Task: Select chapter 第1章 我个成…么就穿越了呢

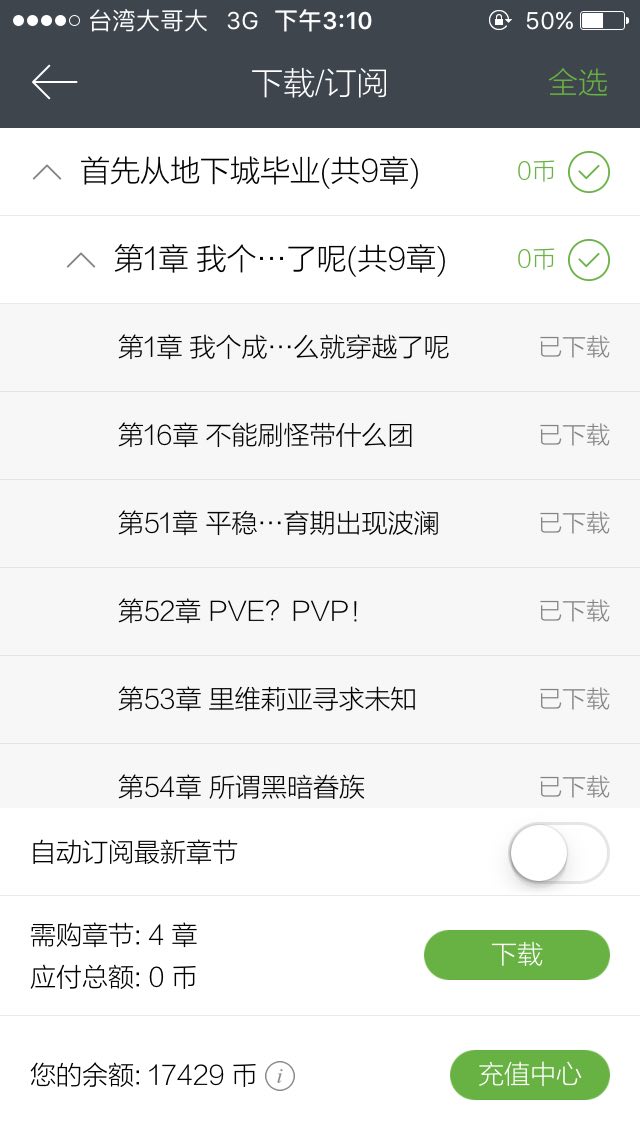Action: pos(283,347)
